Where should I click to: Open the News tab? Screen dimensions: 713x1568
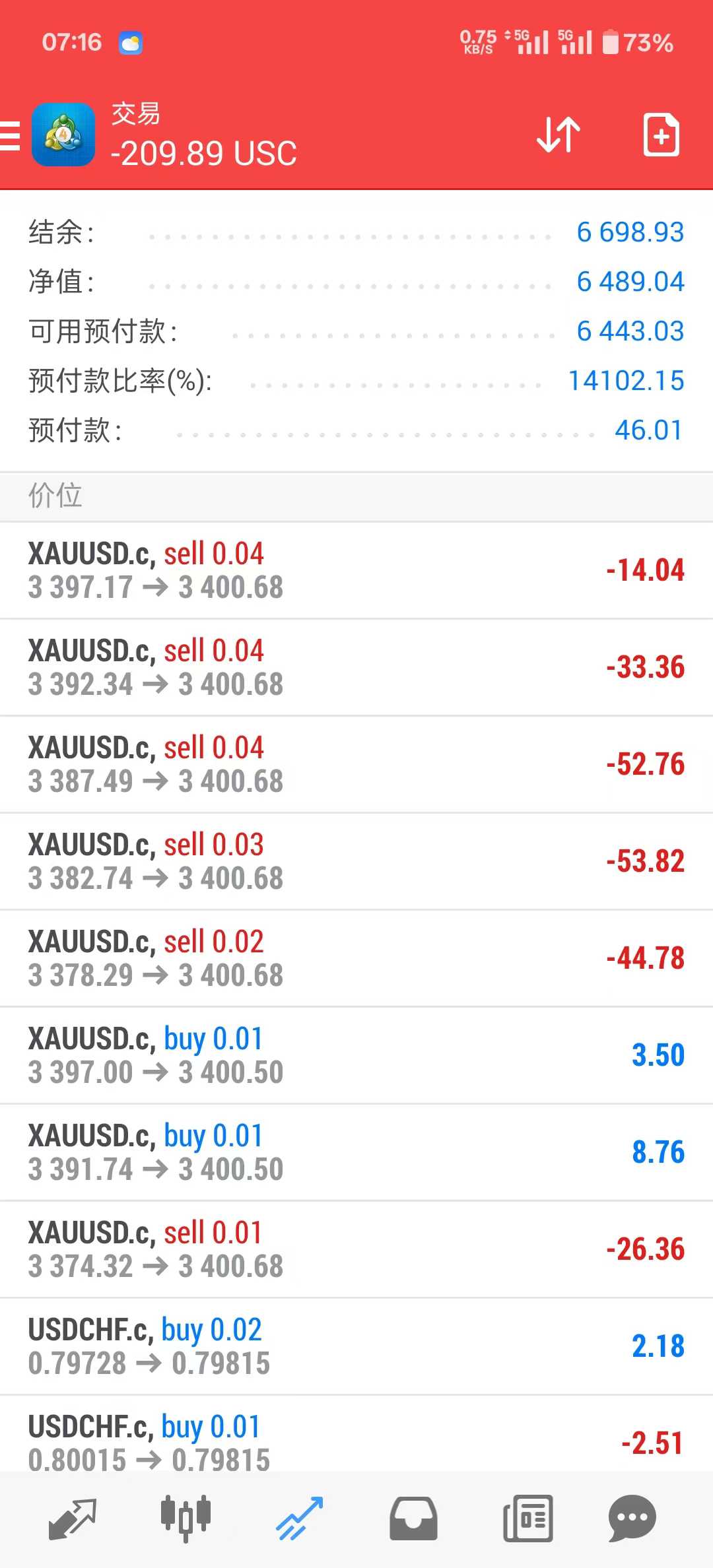[527, 1518]
